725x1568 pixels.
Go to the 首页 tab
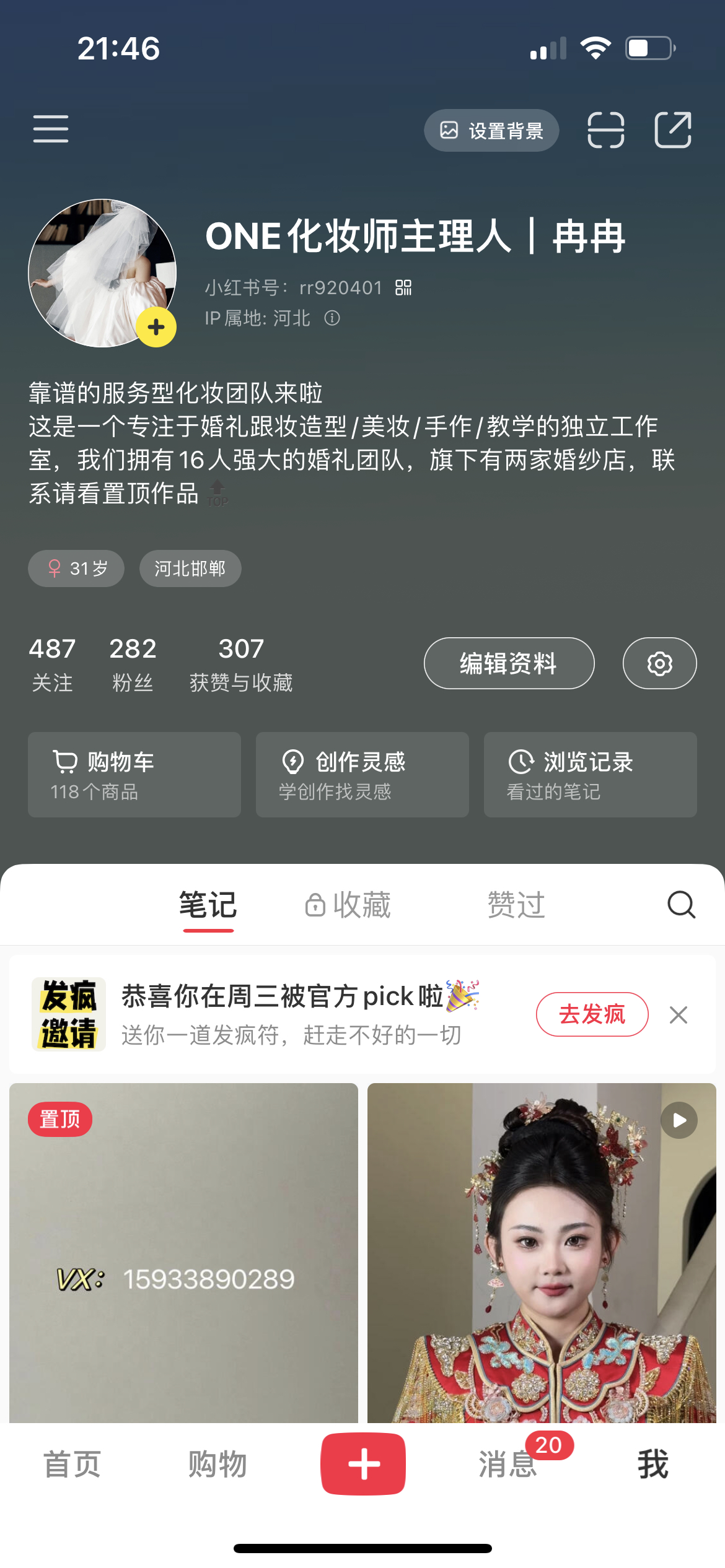pos(72,1464)
